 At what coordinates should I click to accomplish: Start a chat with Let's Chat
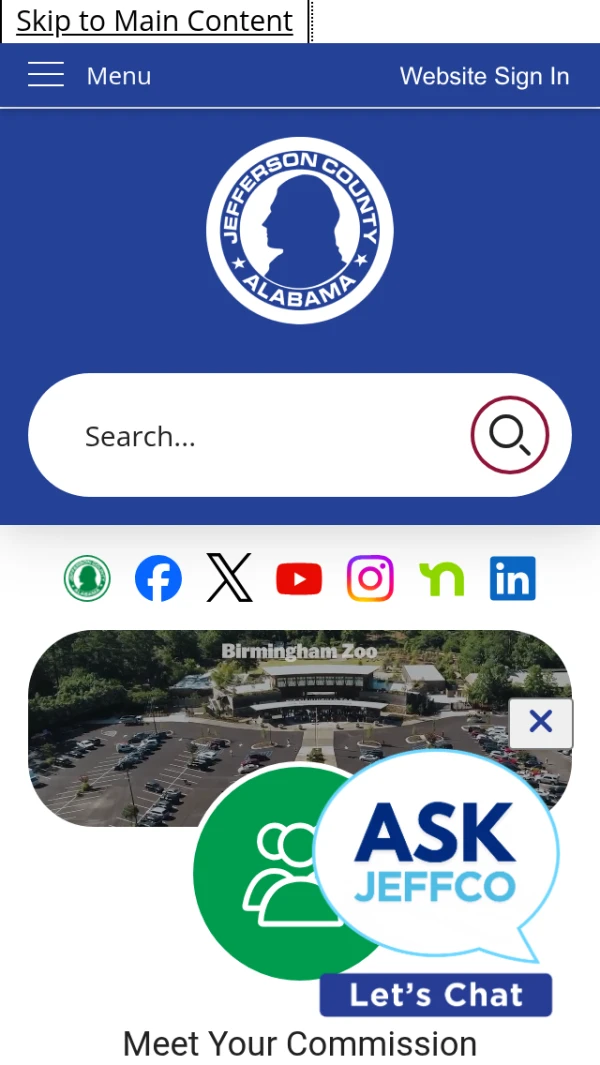tap(436, 995)
